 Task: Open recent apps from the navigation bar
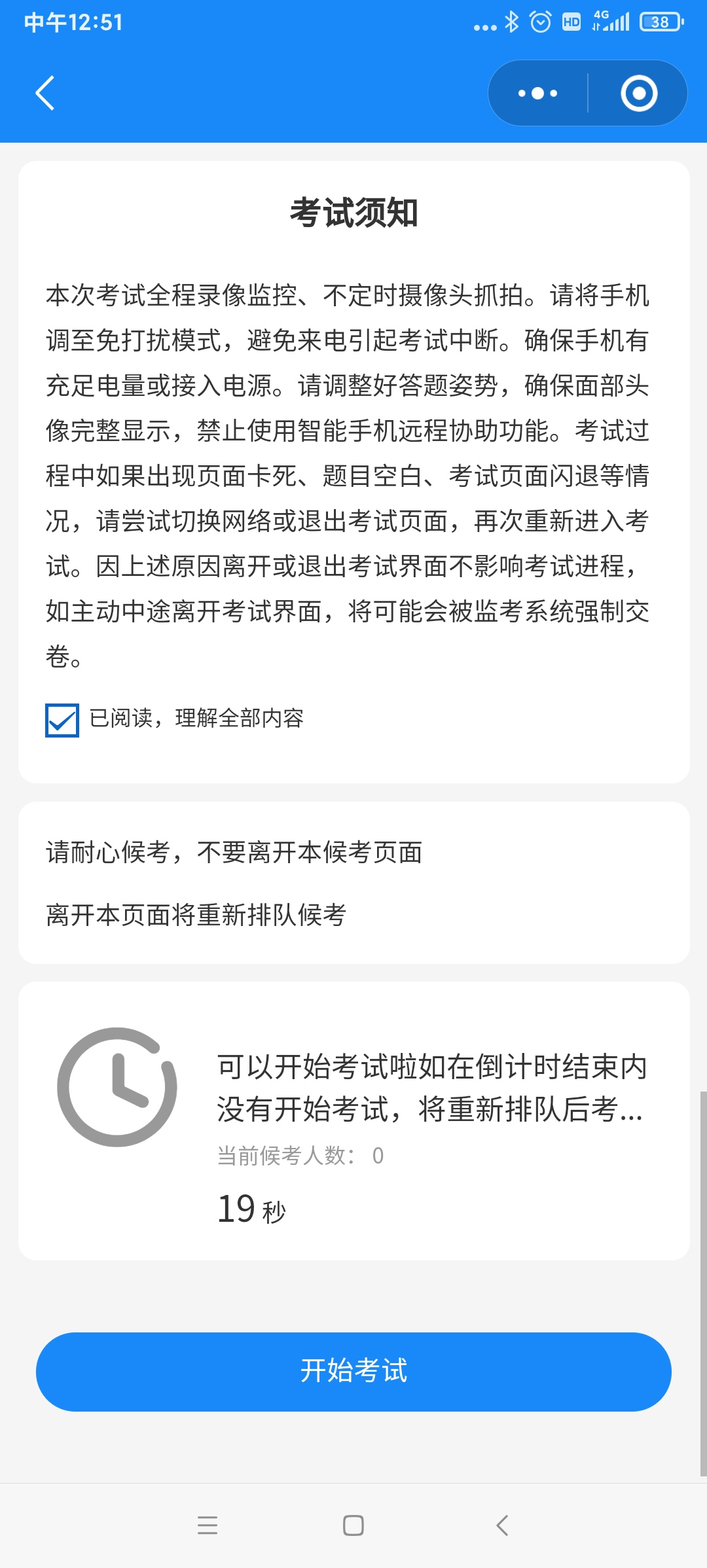[208, 1525]
